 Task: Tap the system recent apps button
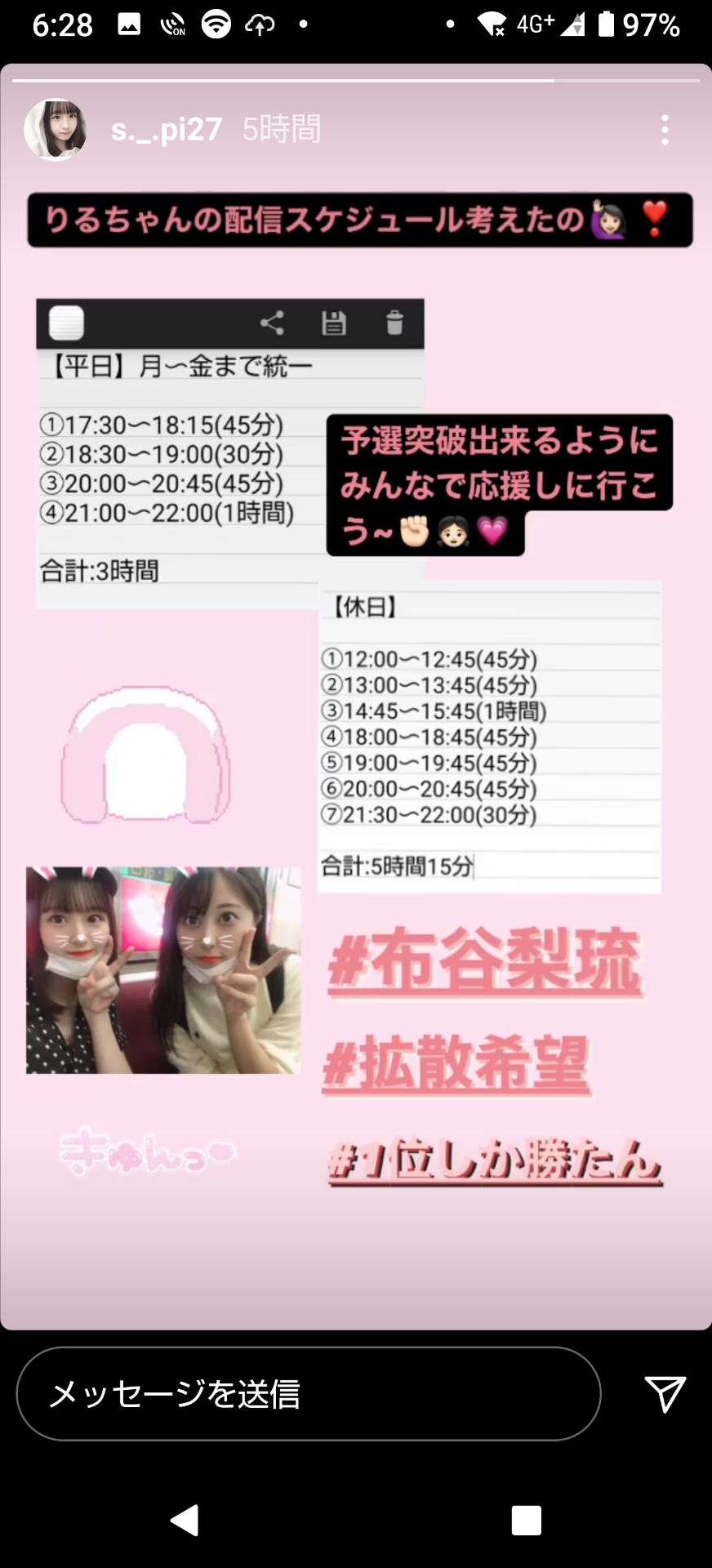tap(526, 1521)
